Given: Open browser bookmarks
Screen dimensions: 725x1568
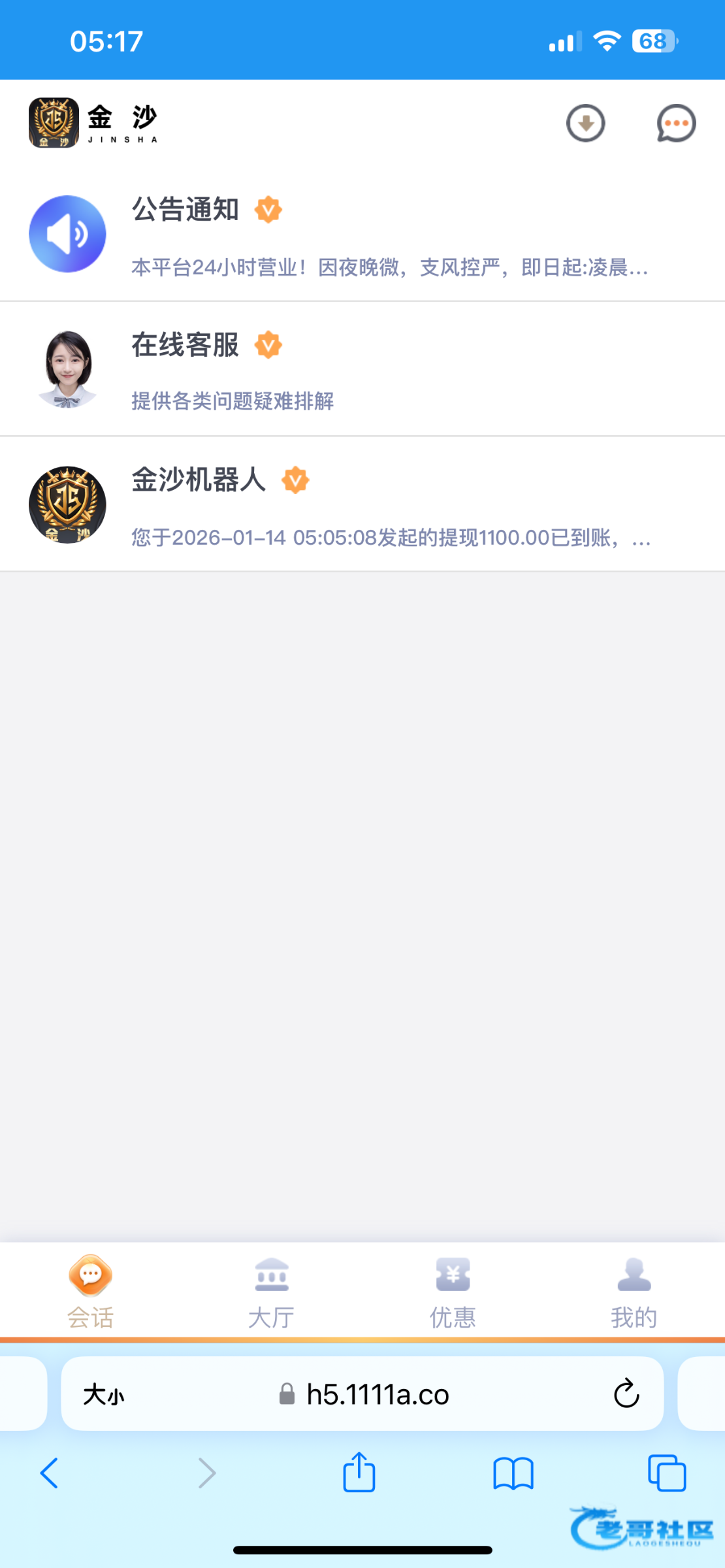Looking at the screenshot, I should point(513,1473).
